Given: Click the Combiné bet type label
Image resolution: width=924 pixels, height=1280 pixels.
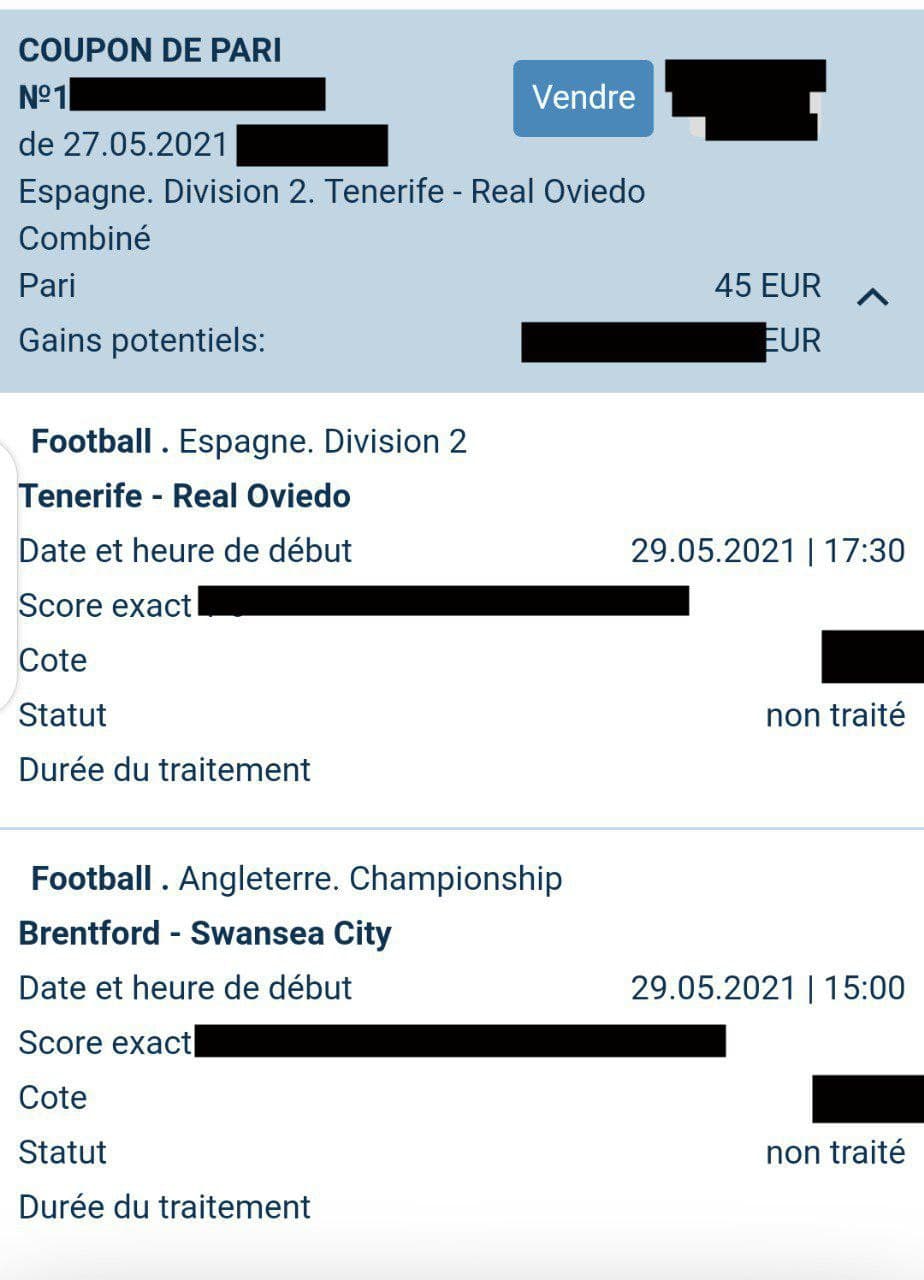Looking at the screenshot, I should 83,238.
